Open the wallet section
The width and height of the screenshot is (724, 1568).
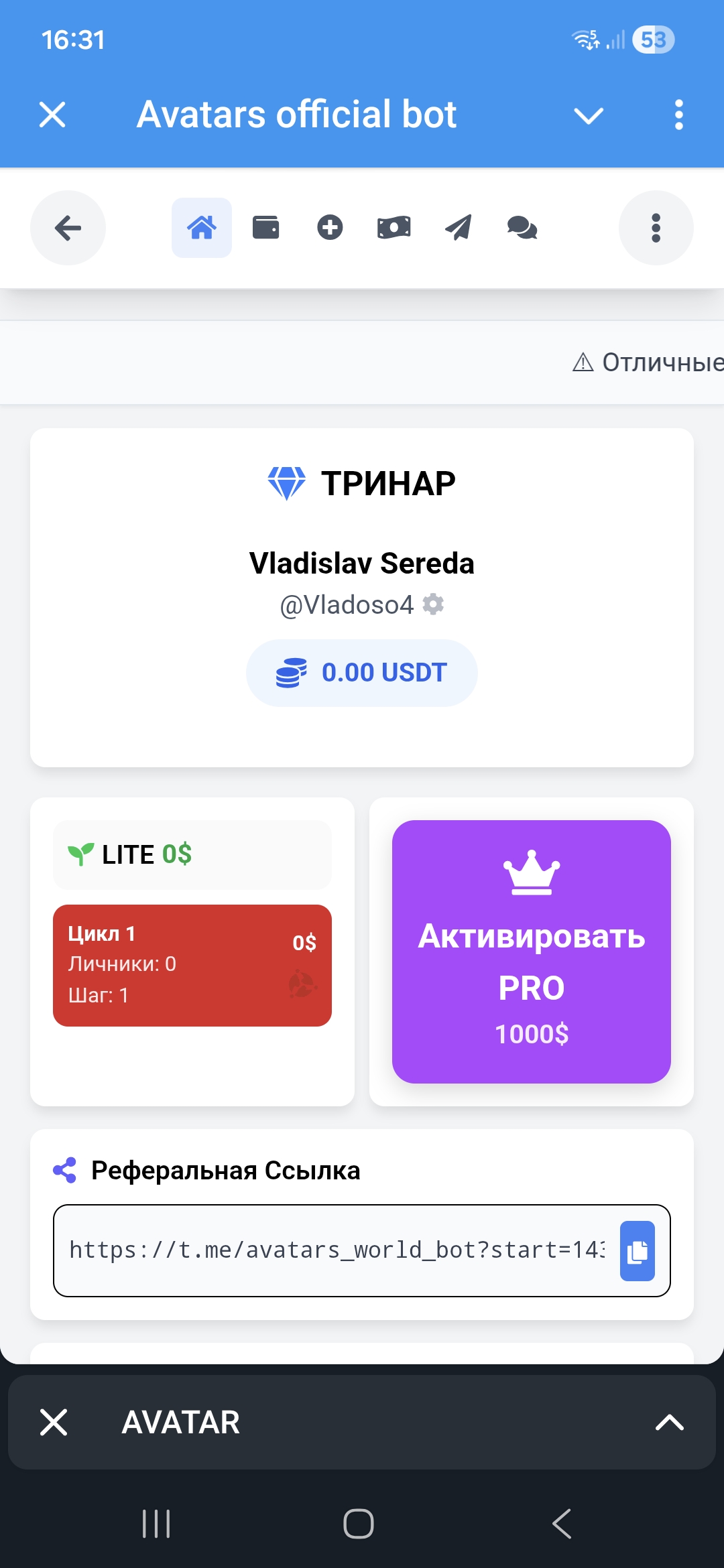(x=265, y=228)
